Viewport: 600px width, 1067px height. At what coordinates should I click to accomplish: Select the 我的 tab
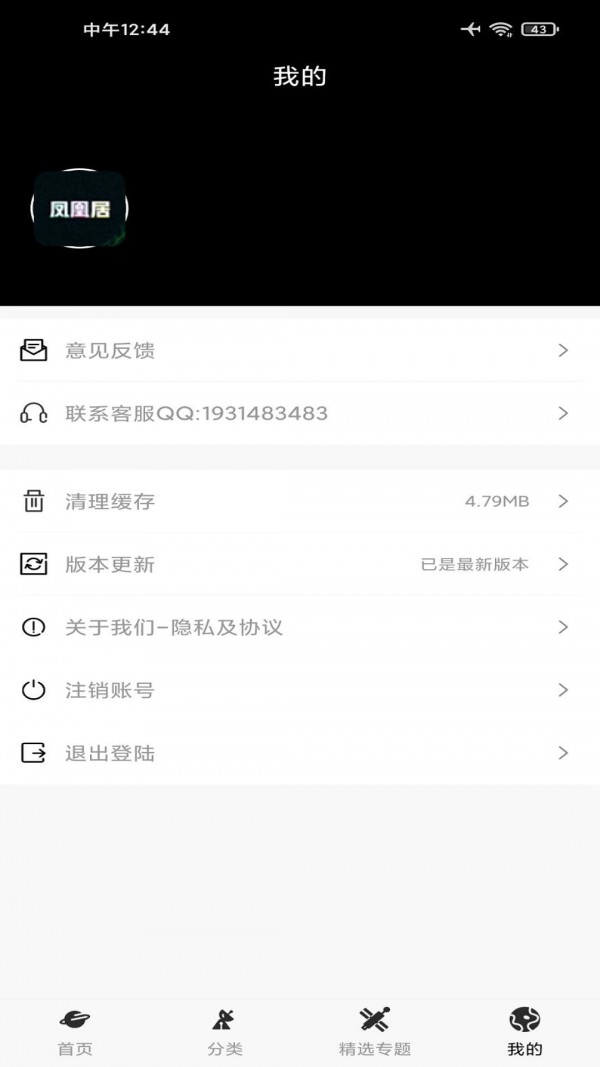524,1032
